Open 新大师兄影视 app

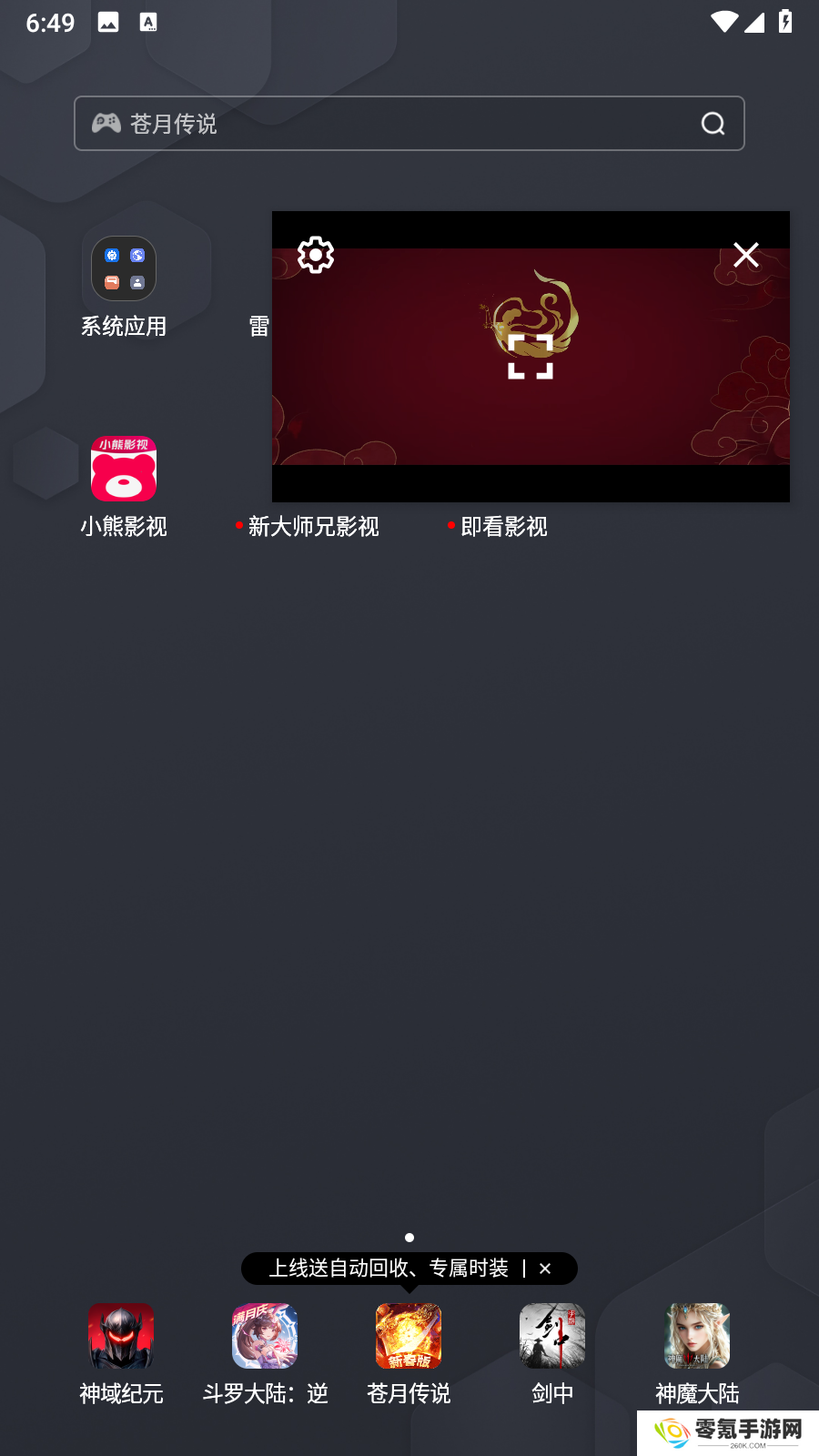point(312,527)
